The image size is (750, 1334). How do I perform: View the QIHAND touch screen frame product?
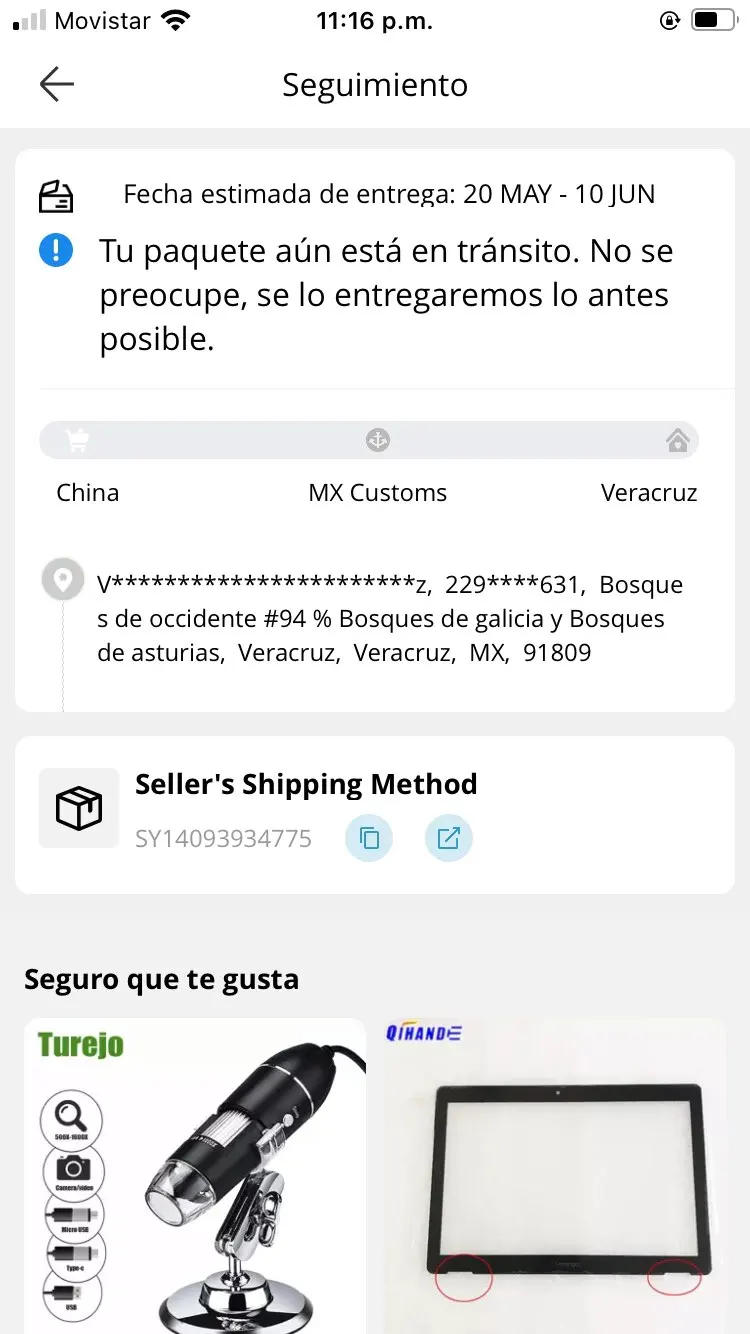pyautogui.click(x=556, y=1175)
